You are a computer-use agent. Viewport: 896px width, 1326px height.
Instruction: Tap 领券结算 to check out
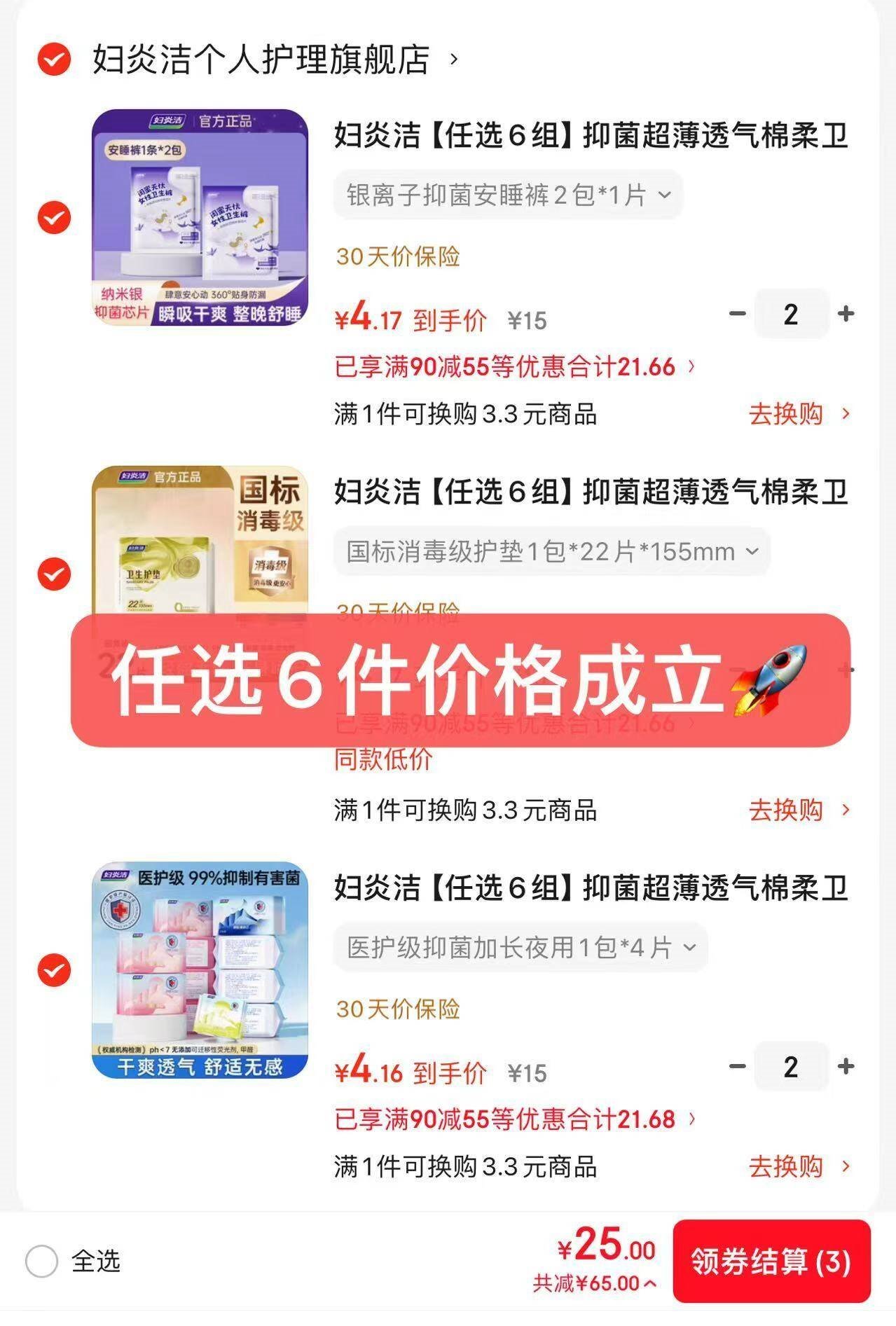(771, 1262)
